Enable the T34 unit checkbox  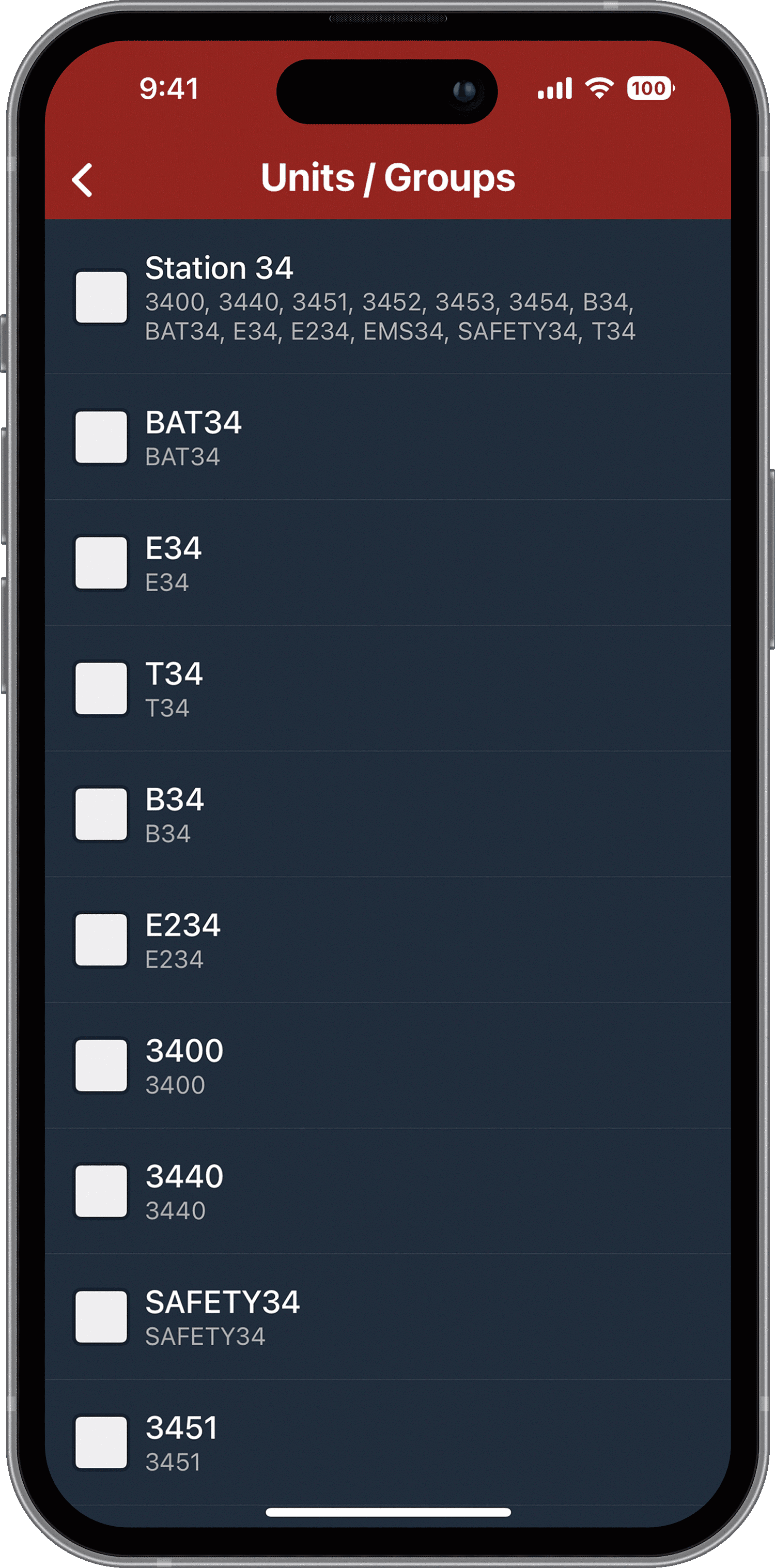101,688
